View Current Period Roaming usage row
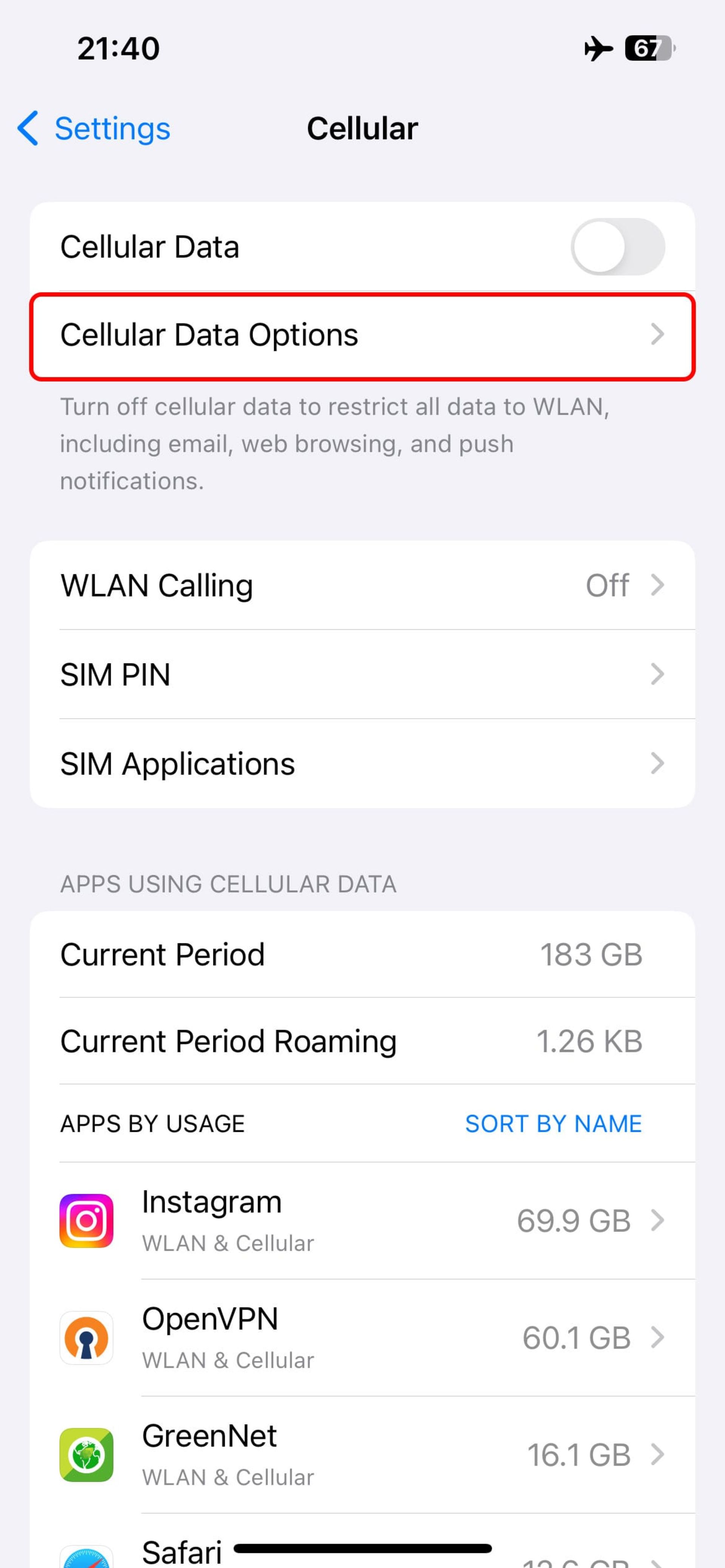Screen dimensions: 725x1568 click(x=362, y=1041)
